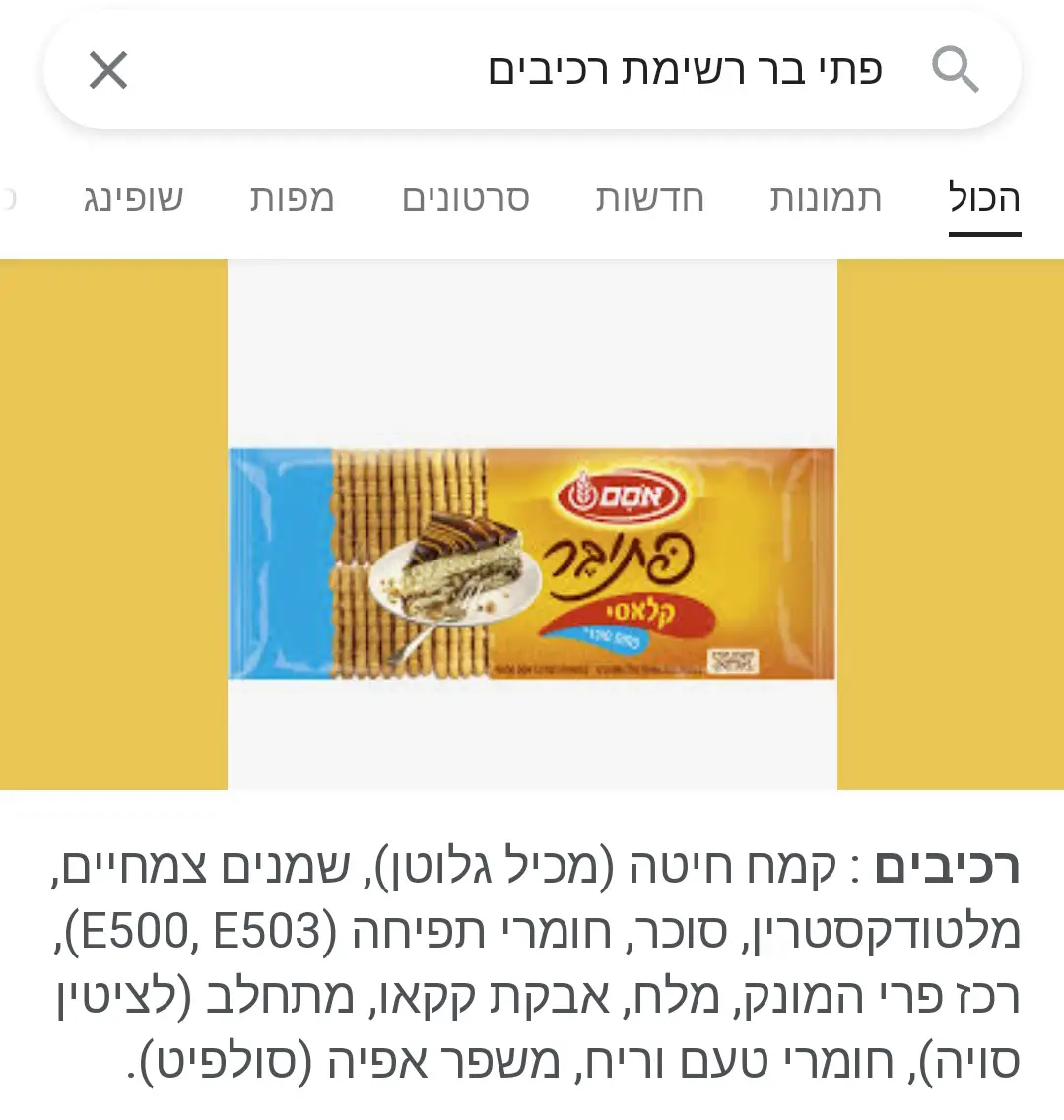1064x1120 pixels.
Task: Open the מפות tab
Action: [x=292, y=199]
